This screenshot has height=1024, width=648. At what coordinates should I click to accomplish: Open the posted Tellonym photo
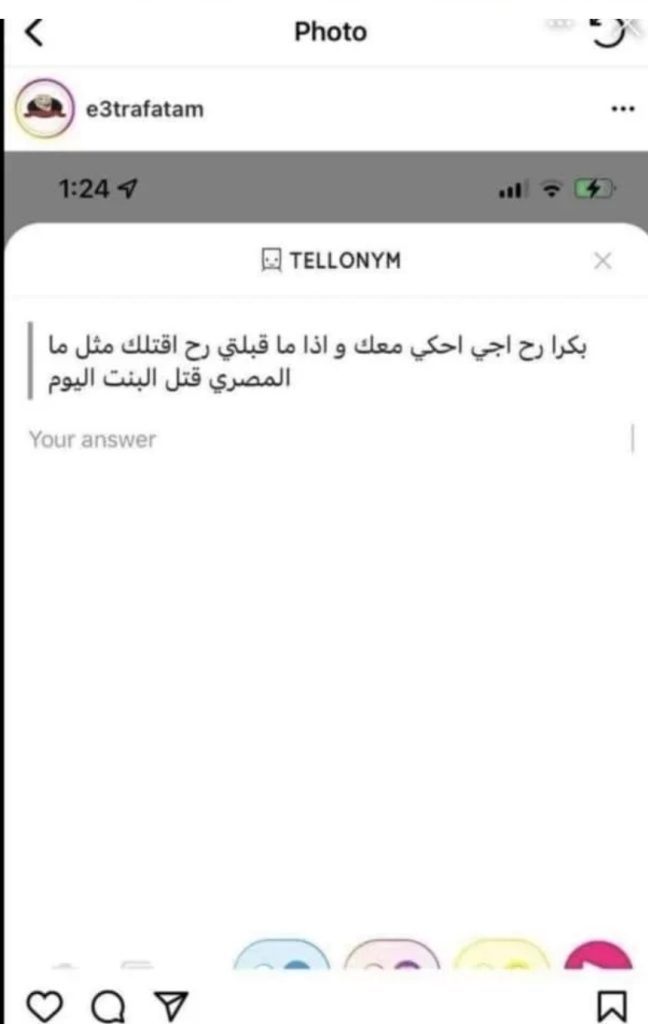(324, 560)
